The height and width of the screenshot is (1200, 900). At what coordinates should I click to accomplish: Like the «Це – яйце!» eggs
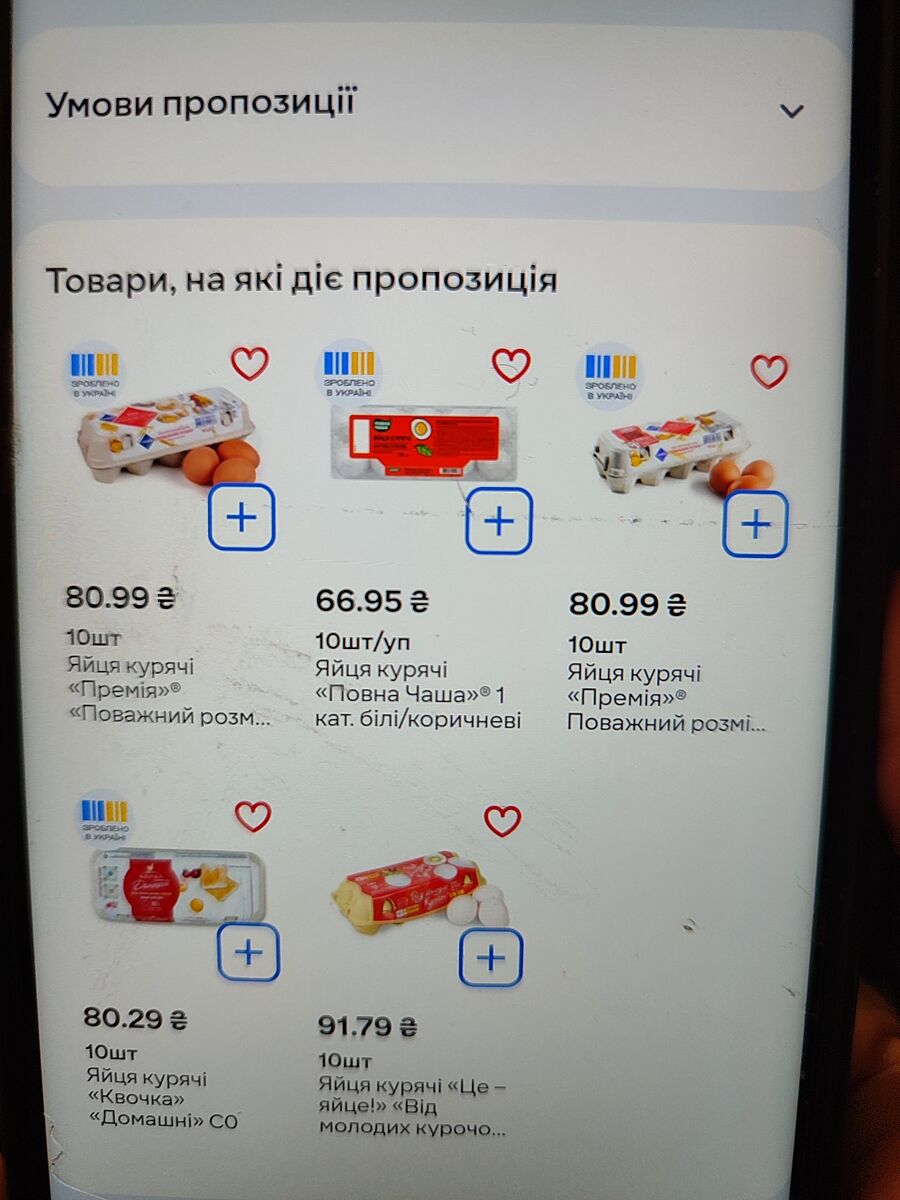click(x=502, y=821)
